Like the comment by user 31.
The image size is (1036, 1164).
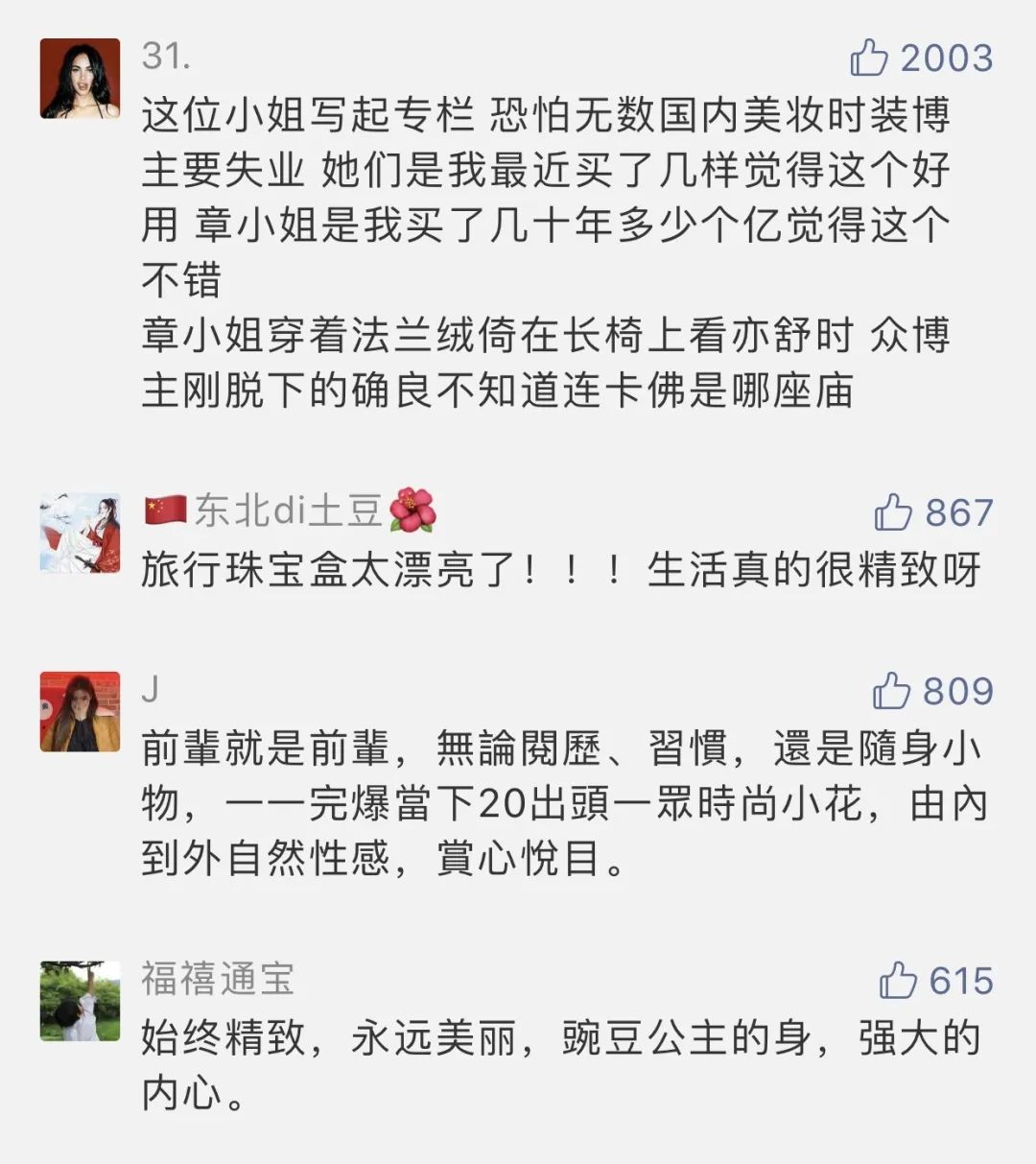click(x=869, y=59)
